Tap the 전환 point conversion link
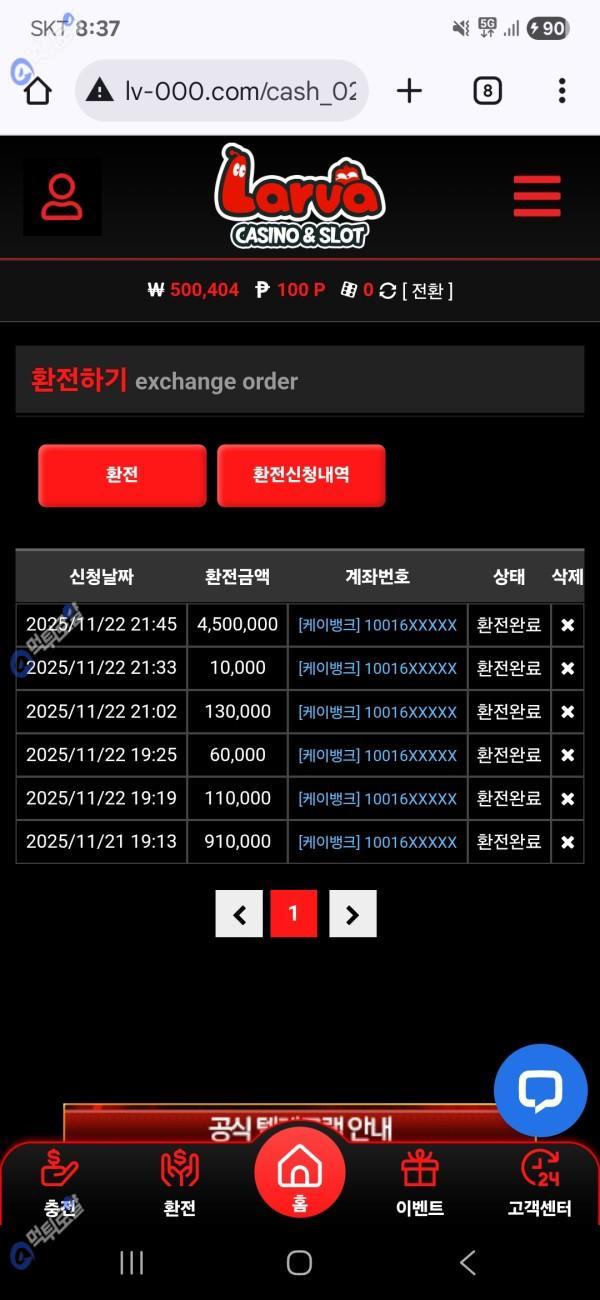The width and height of the screenshot is (600, 1300). [427, 290]
